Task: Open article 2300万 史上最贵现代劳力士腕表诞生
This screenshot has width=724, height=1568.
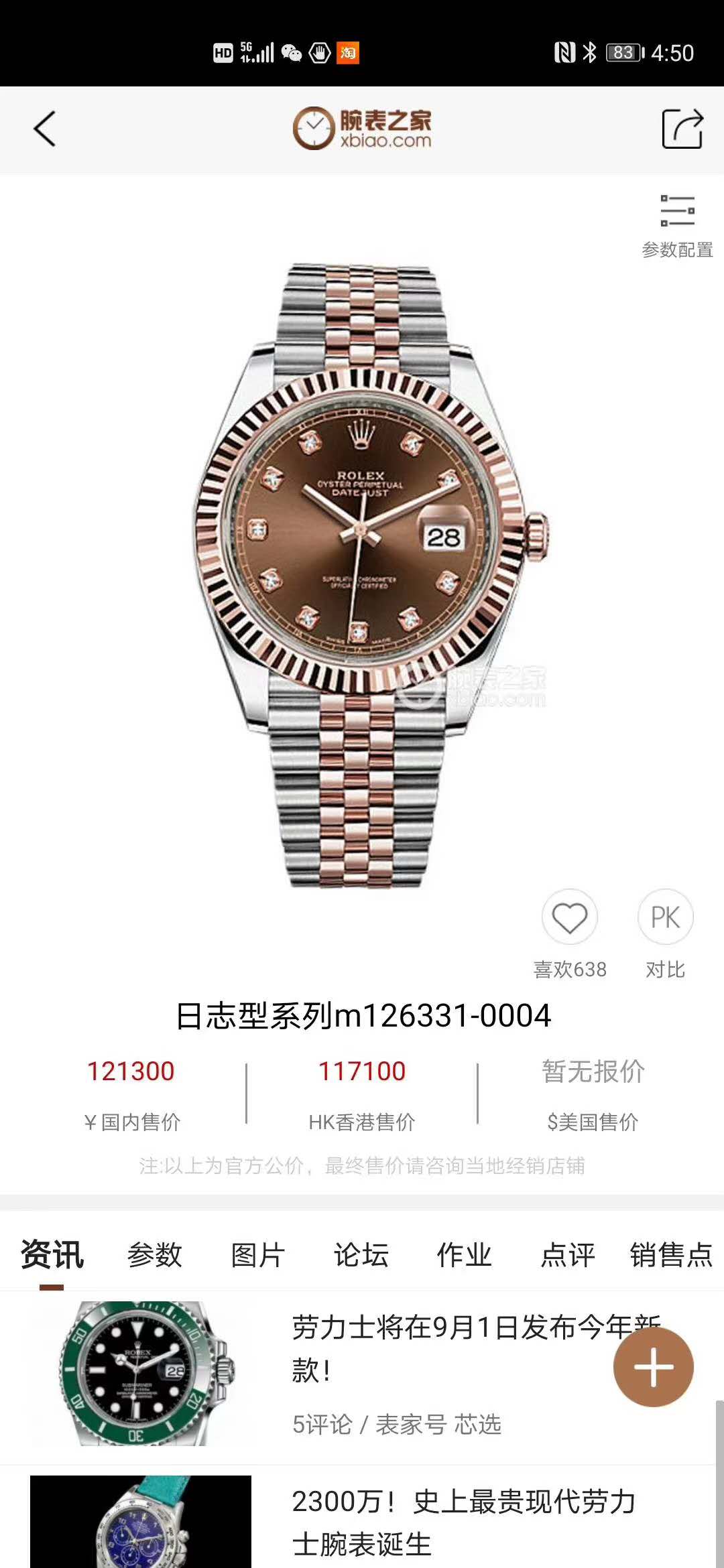Action: click(463, 1522)
